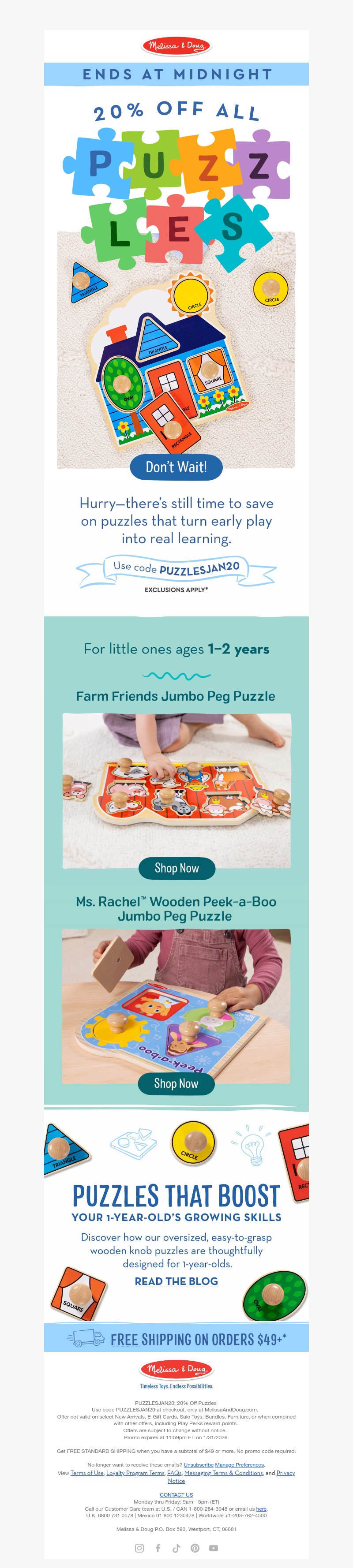This screenshot has height=1568, width=353.
Task: View the Terms of Use
Action: [87, 1472]
